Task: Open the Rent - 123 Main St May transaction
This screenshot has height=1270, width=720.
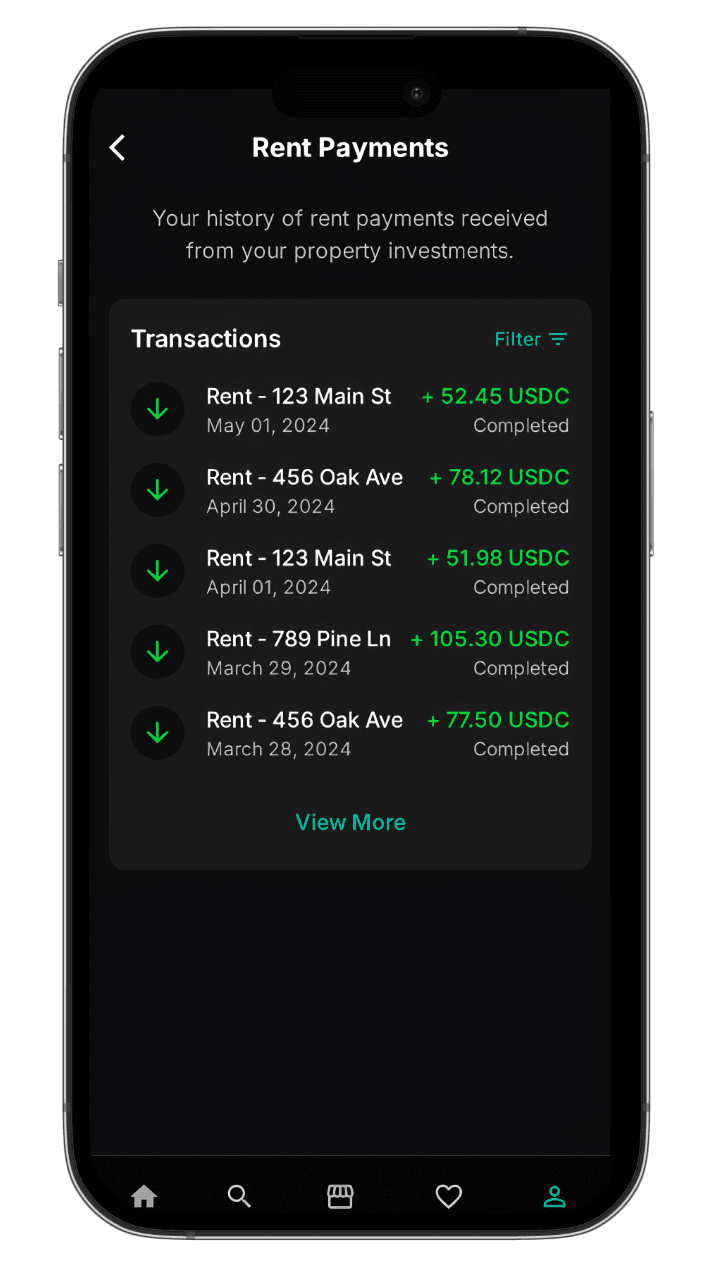Action: point(298,396)
